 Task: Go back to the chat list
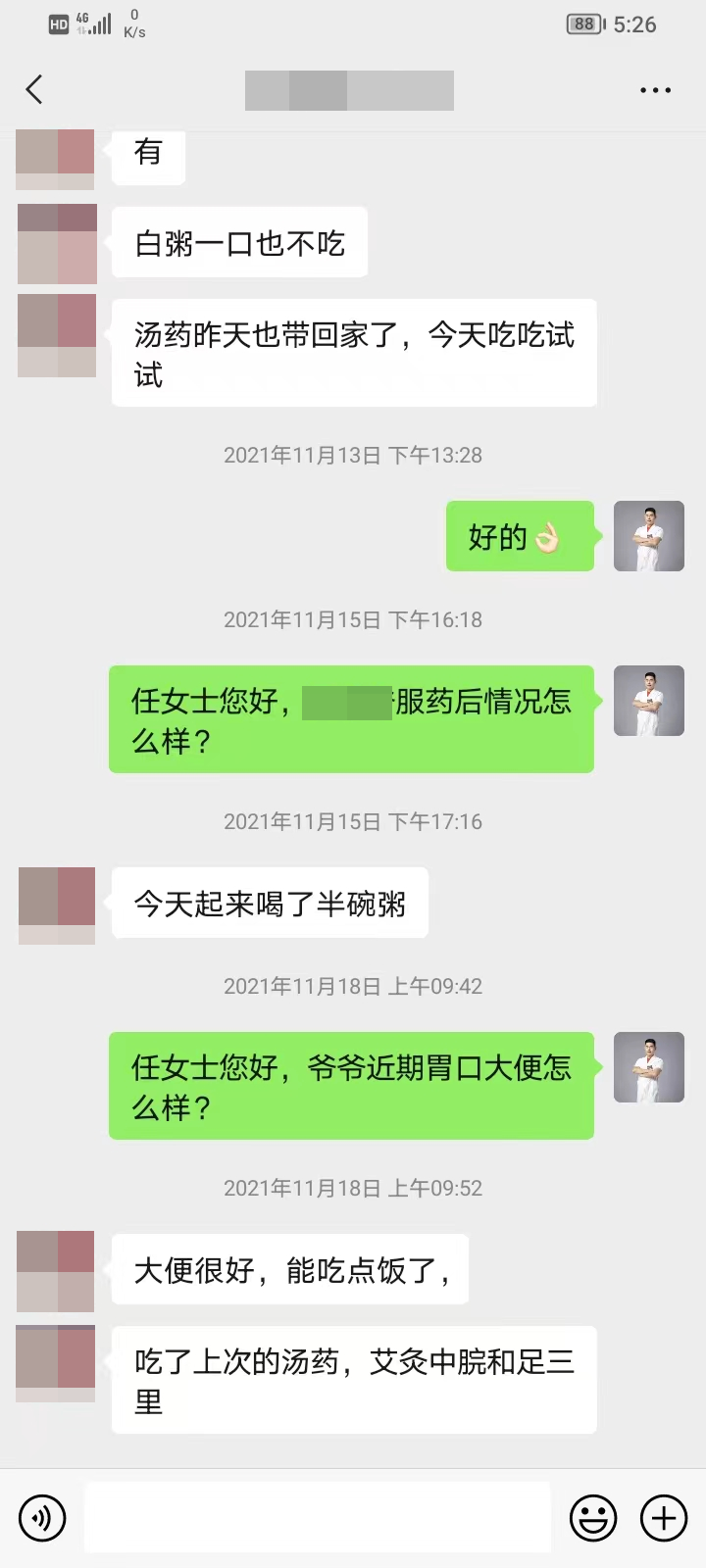pyautogui.click(x=34, y=90)
